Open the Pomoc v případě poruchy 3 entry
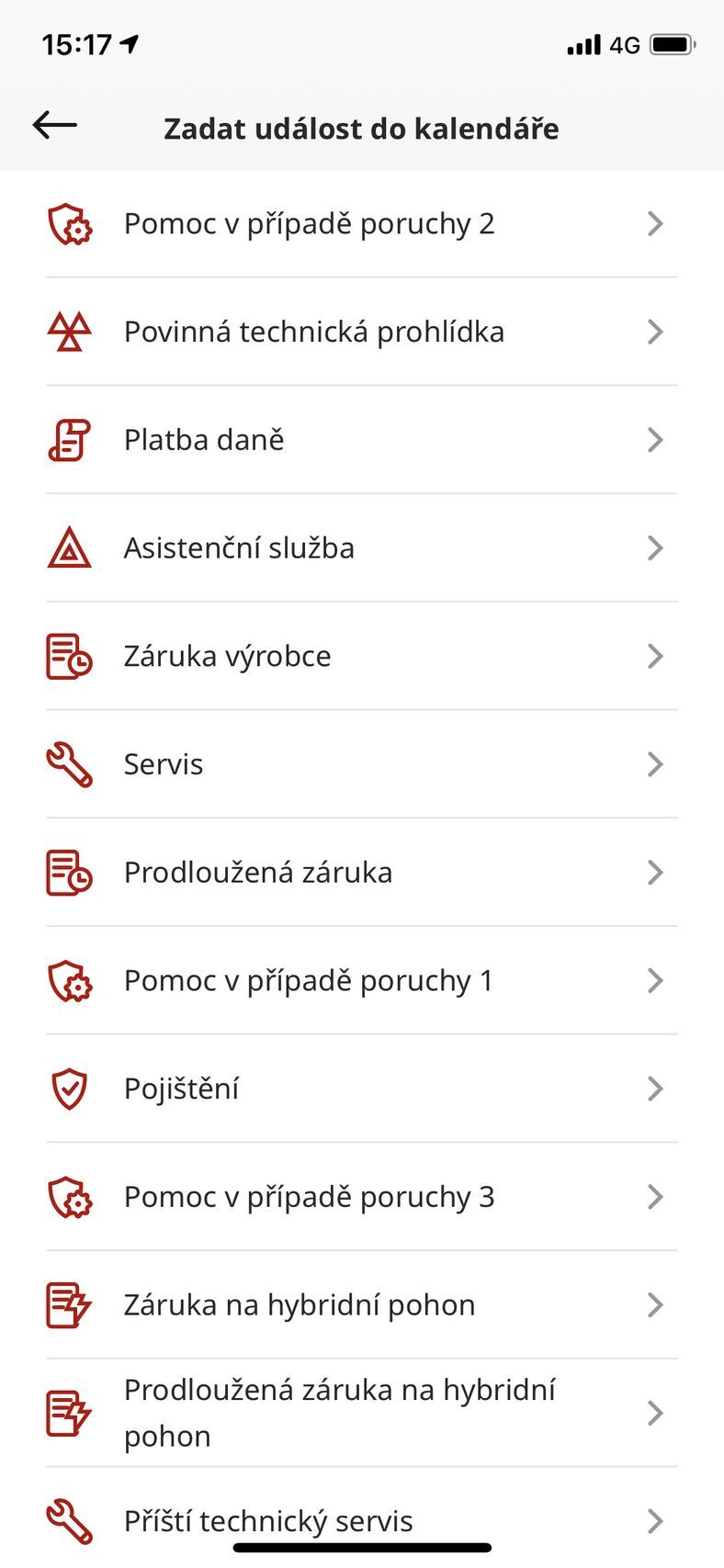 [362, 1196]
